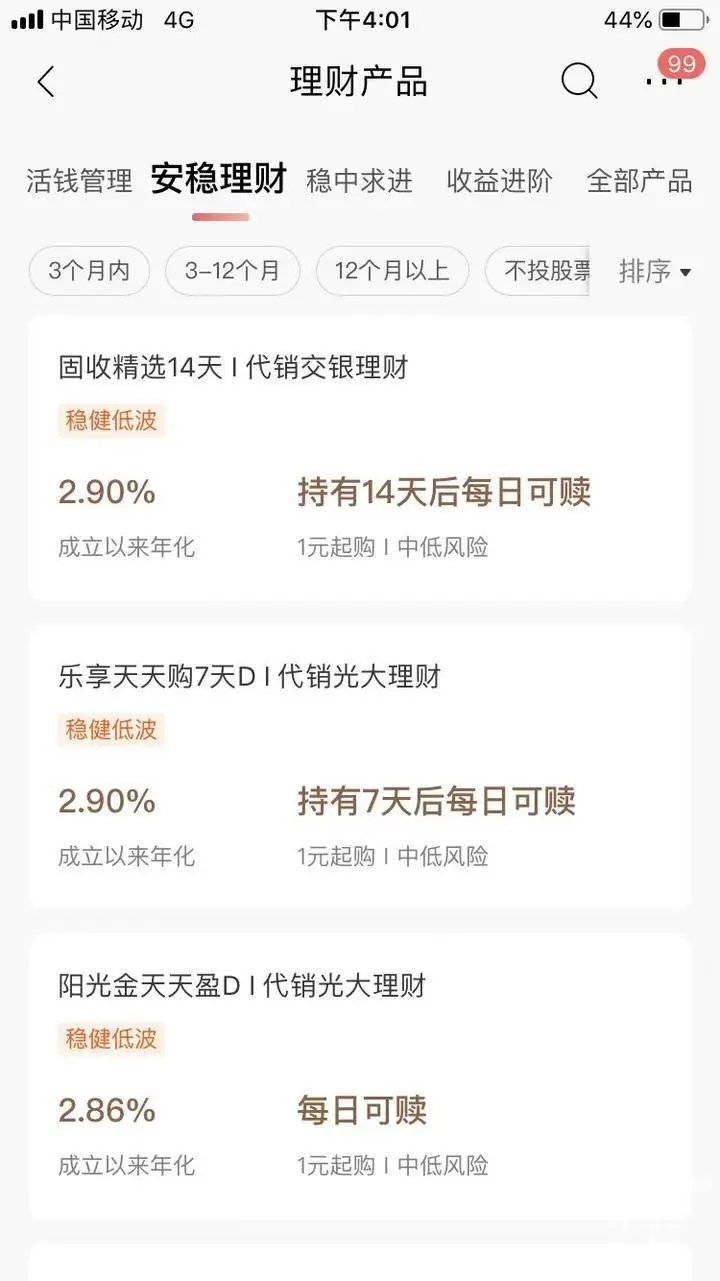Choose the 12个月以上 filter chip
This screenshot has height=1281, width=720.
(392, 271)
